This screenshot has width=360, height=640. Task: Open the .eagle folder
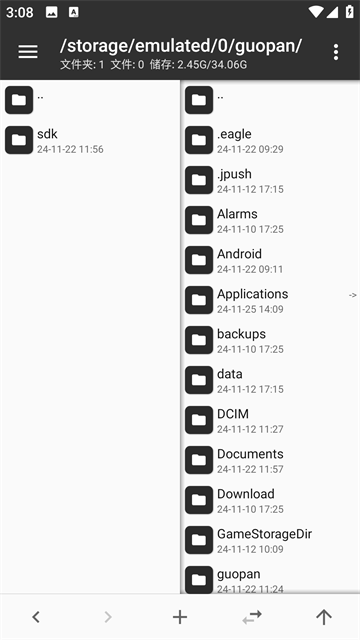pyautogui.click(x=270, y=140)
